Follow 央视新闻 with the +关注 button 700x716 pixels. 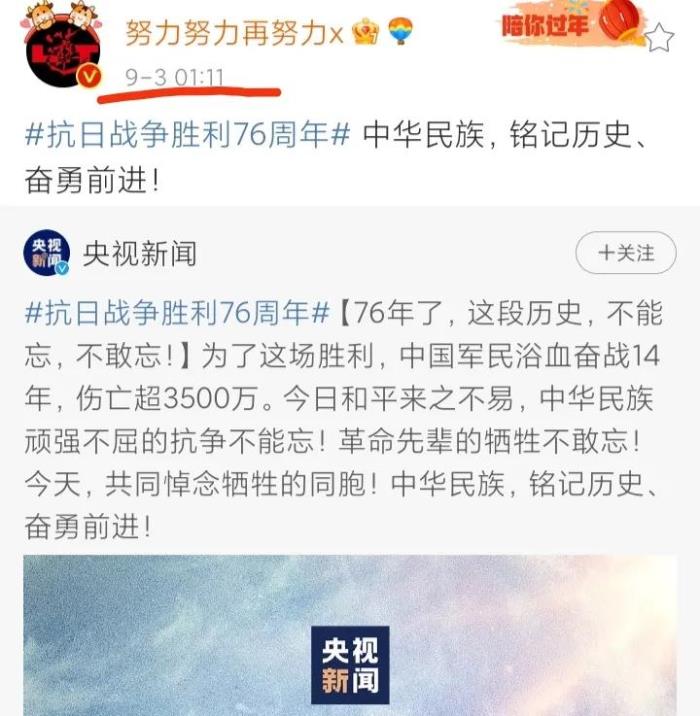pos(626,254)
